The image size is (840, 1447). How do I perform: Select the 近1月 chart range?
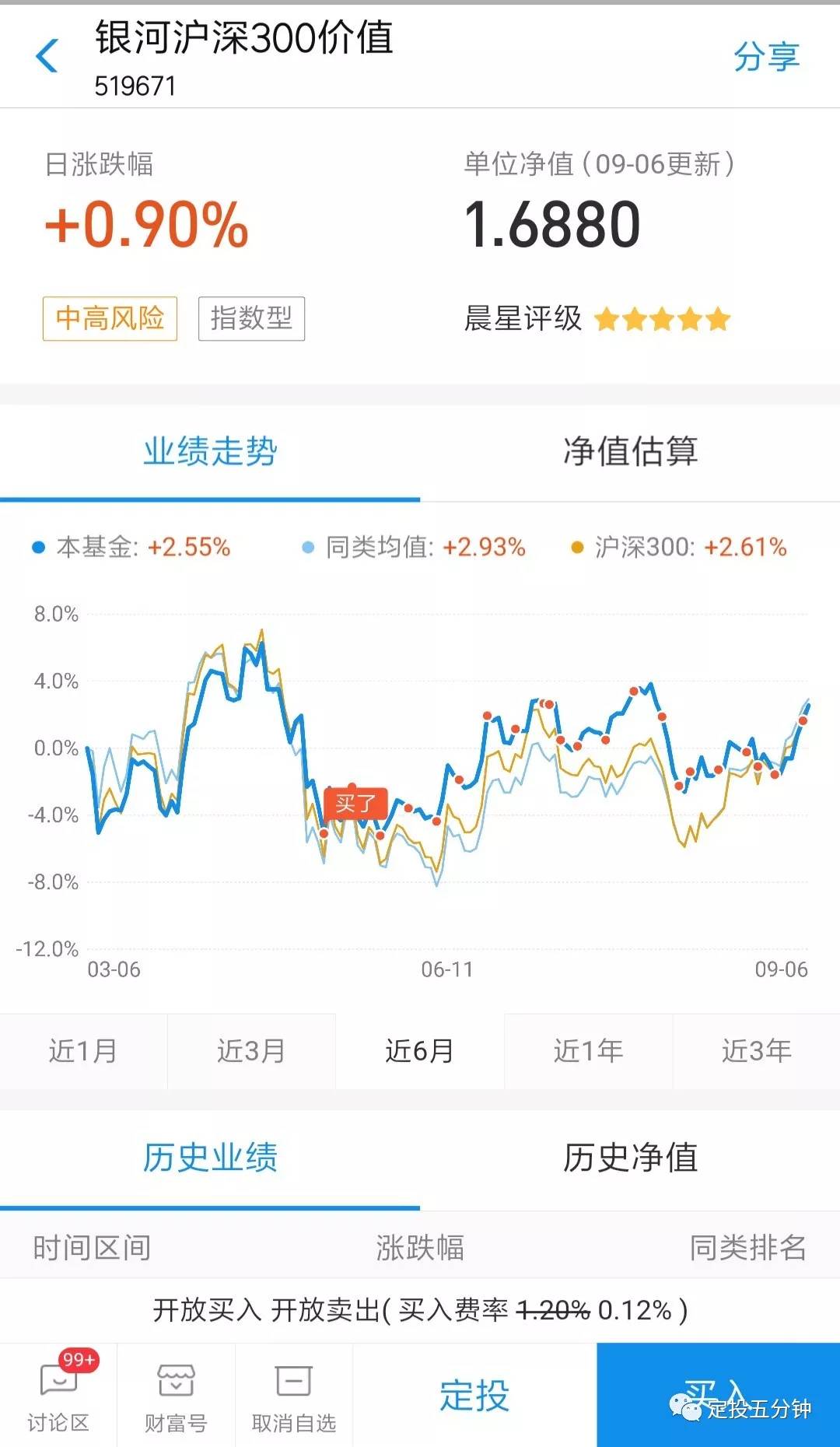83,1051
